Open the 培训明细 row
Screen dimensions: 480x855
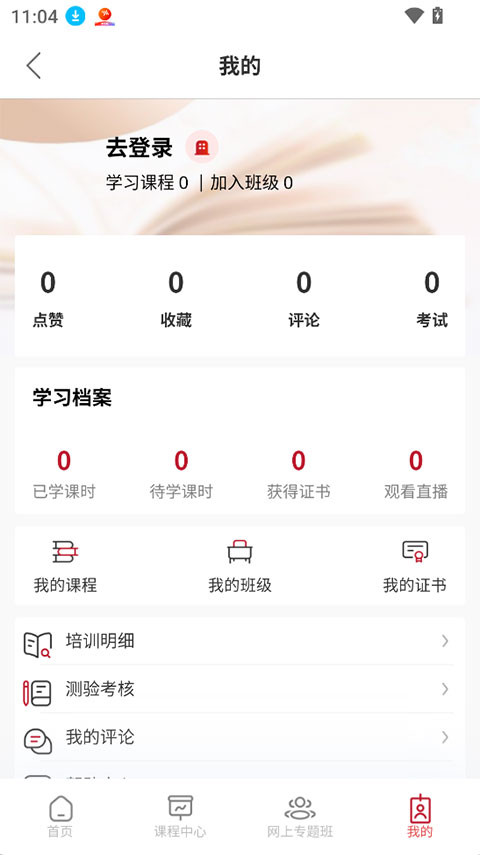pyautogui.click(x=240, y=641)
